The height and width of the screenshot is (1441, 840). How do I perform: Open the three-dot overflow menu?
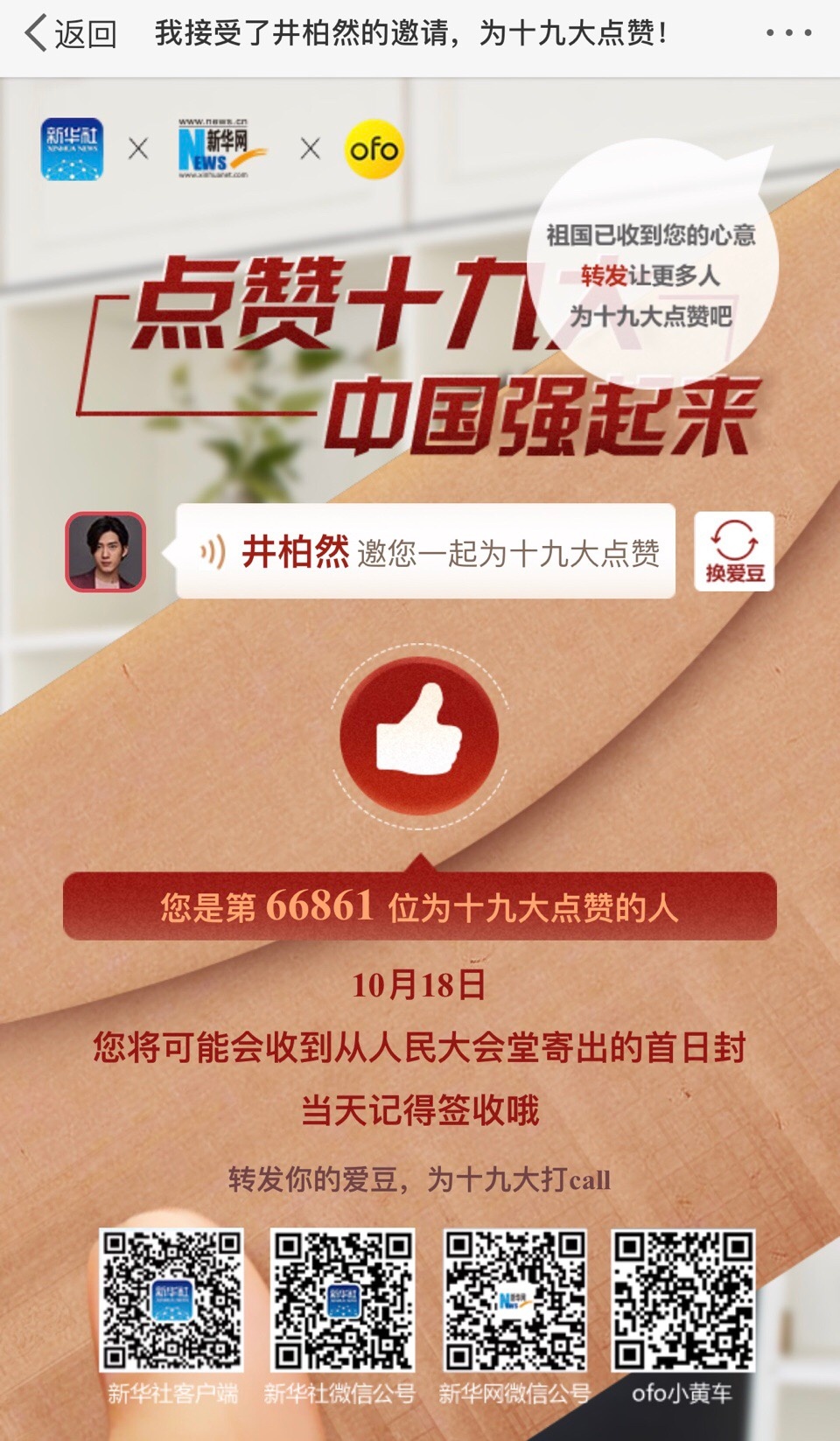788,33
